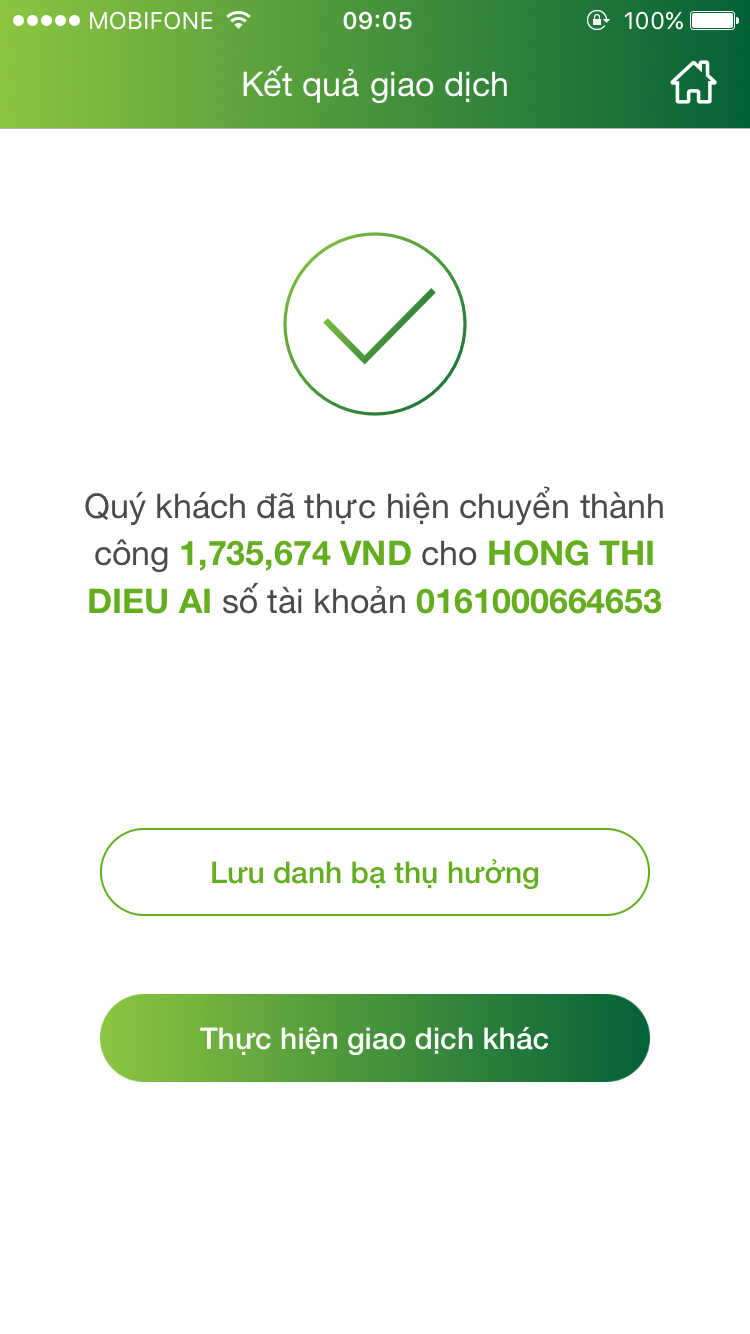750x1334 pixels.
Task: Select Thực hiện giao dịch khác
Action: pyautogui.click(x=375, y=1038)
